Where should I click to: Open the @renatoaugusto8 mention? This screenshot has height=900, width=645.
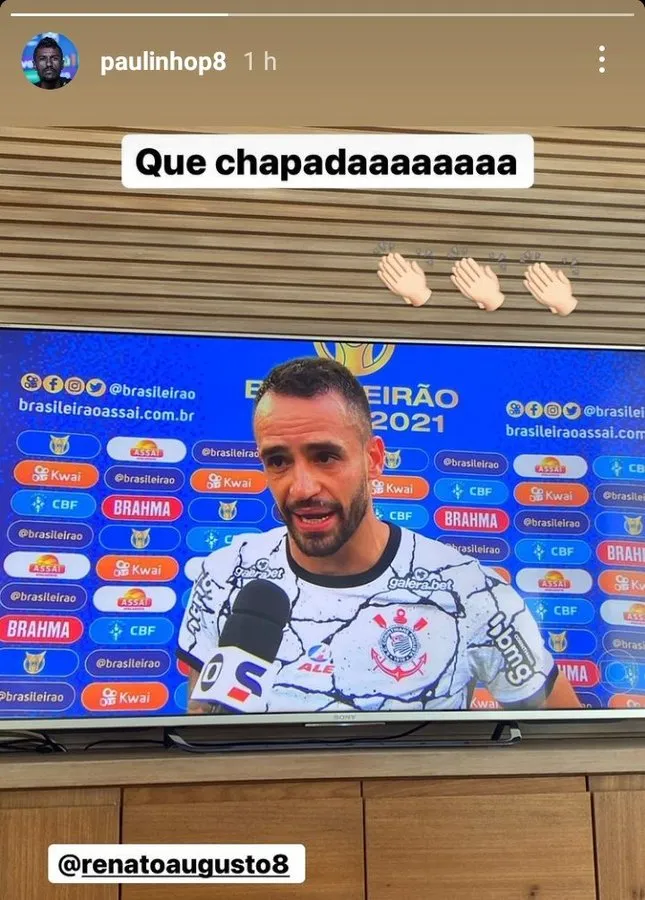pos(176,864)
